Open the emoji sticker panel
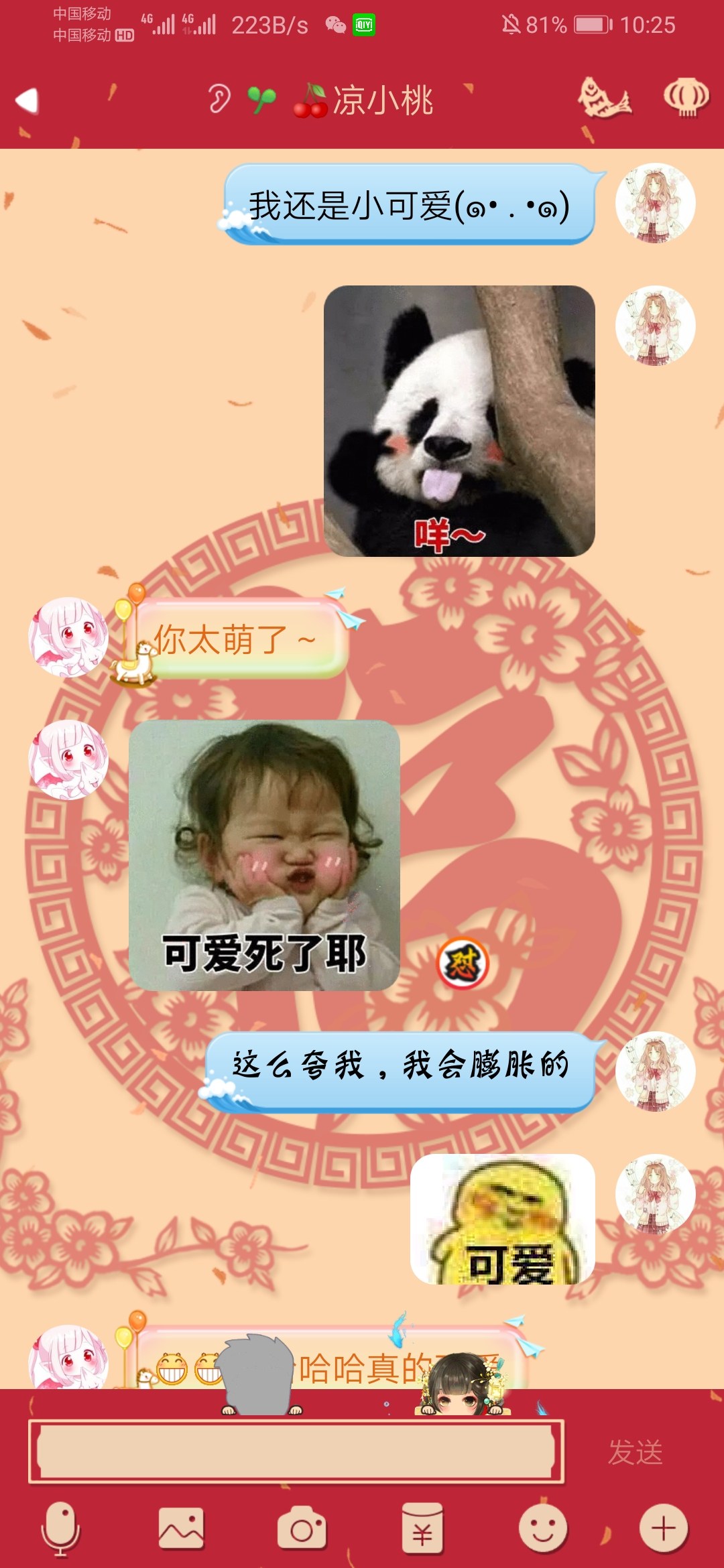 pyautogui.click(x=543, y=1529)
